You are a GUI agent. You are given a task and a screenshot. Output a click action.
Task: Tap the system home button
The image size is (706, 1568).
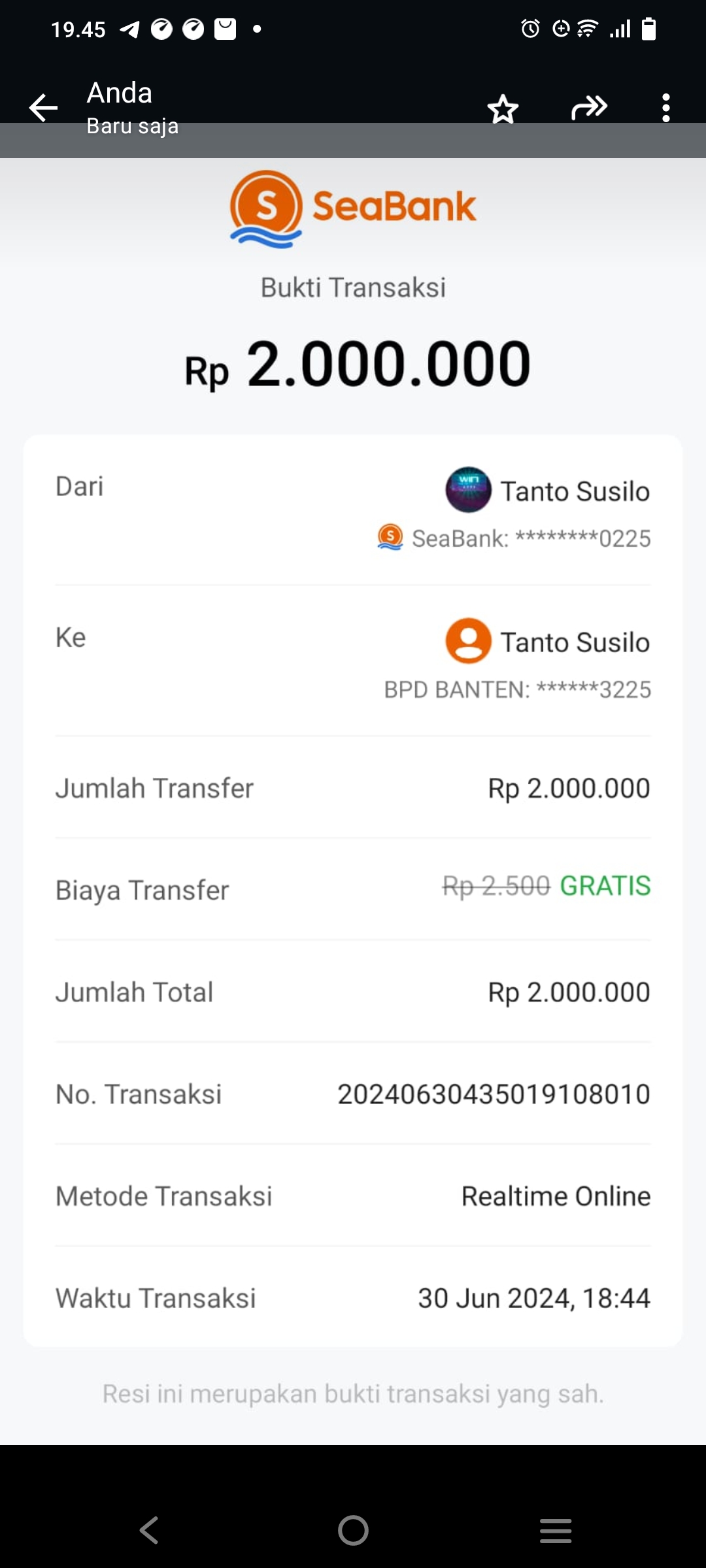(353, 1530)
